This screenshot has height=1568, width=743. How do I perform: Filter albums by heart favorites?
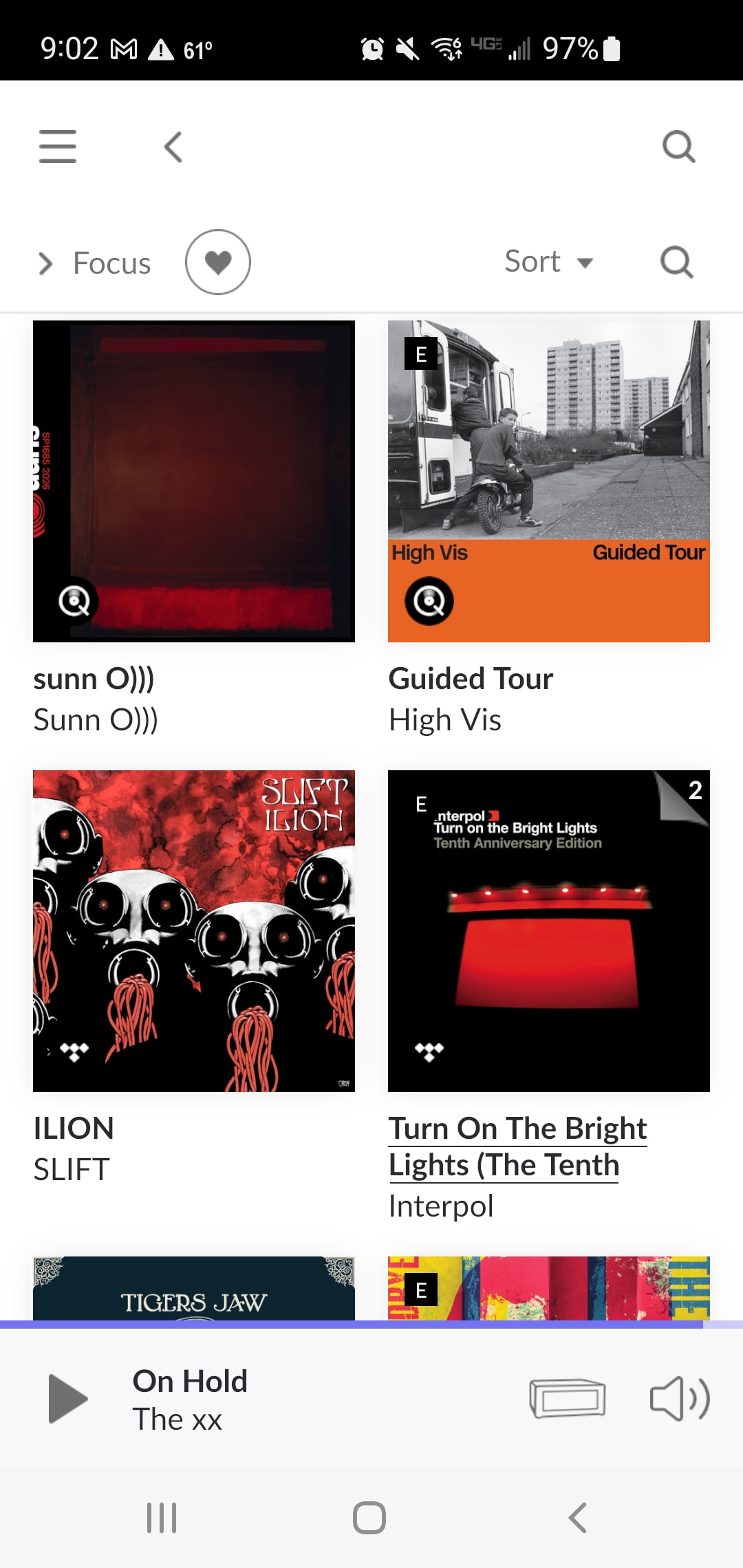218,262
